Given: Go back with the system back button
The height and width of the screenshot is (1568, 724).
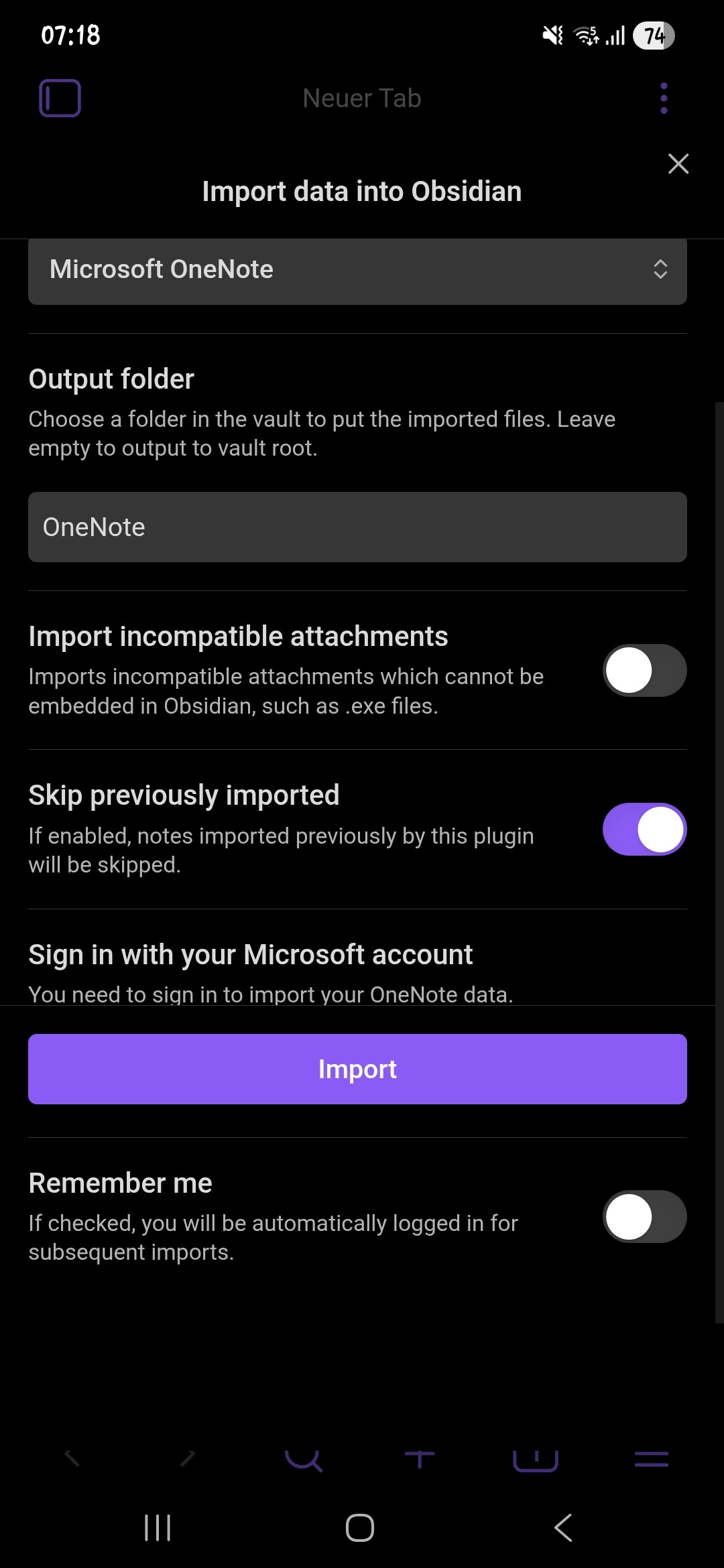Looking at the screenshot, I should 563,1528.
